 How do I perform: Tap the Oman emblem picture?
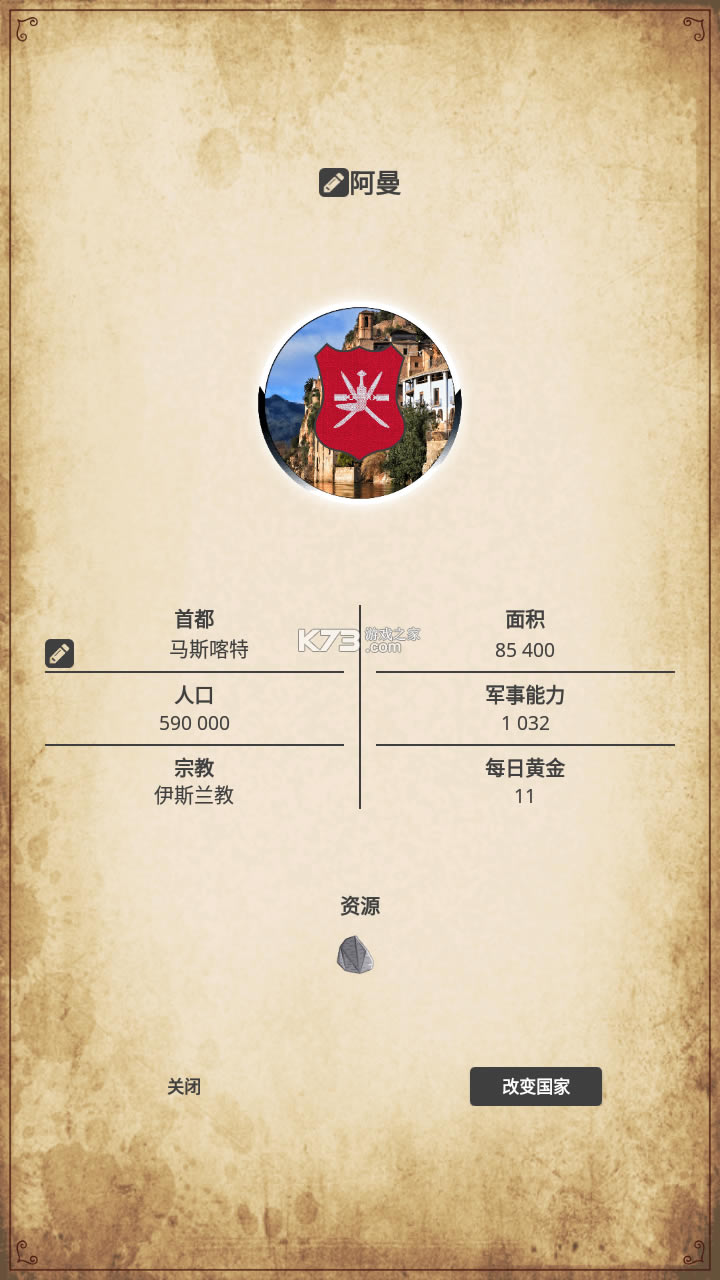point(360,403)
